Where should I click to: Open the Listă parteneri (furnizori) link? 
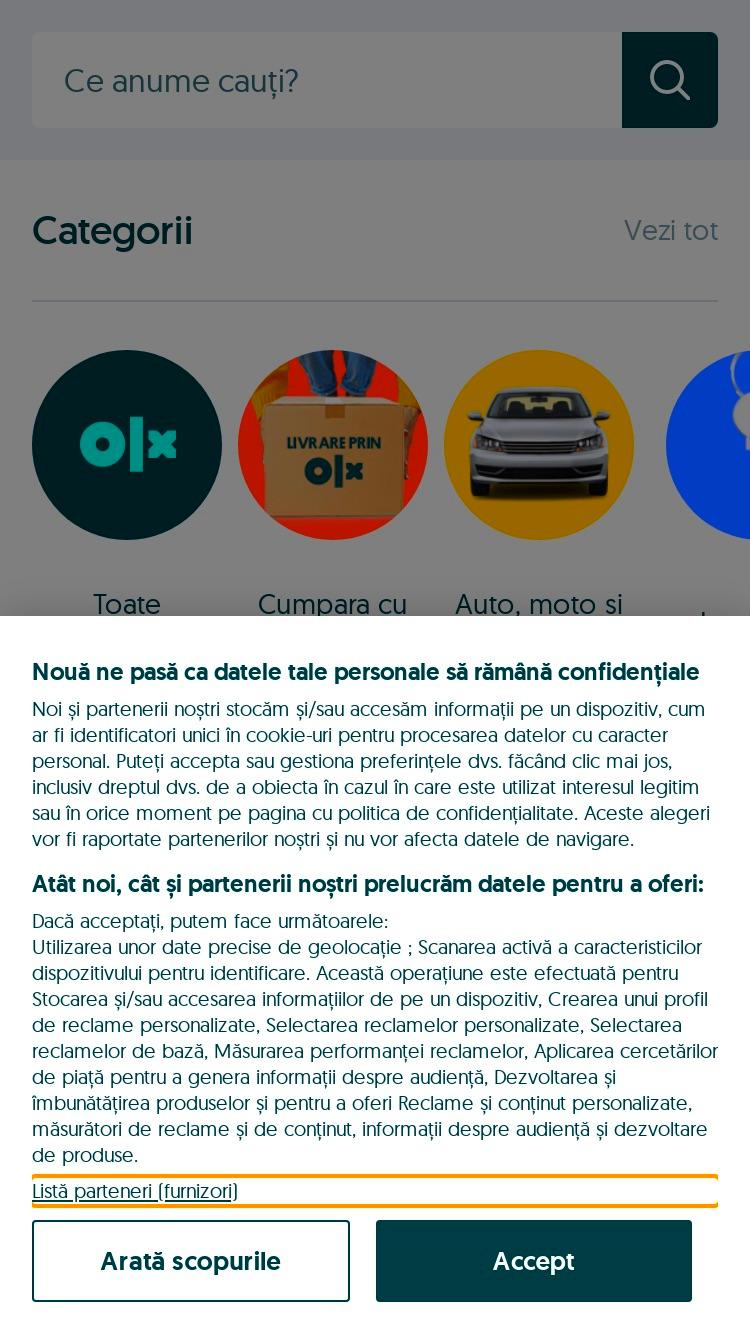coord(135,1191)
